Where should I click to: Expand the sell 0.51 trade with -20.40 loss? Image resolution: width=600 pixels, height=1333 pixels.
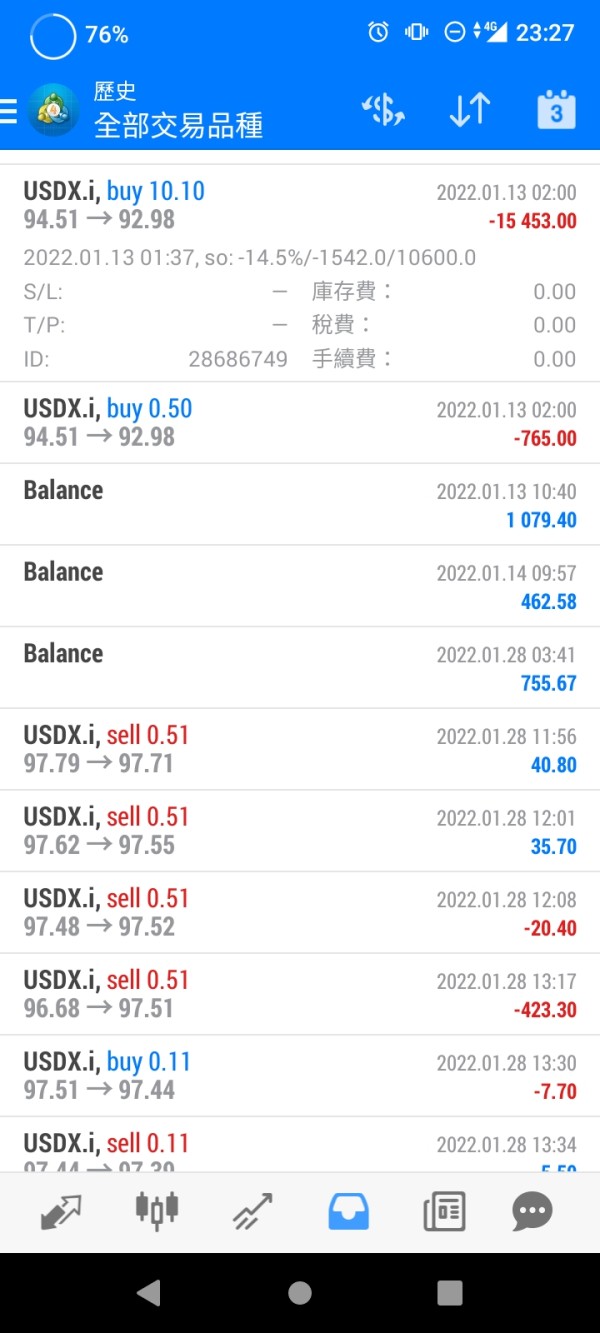click(x=300, y=912)
